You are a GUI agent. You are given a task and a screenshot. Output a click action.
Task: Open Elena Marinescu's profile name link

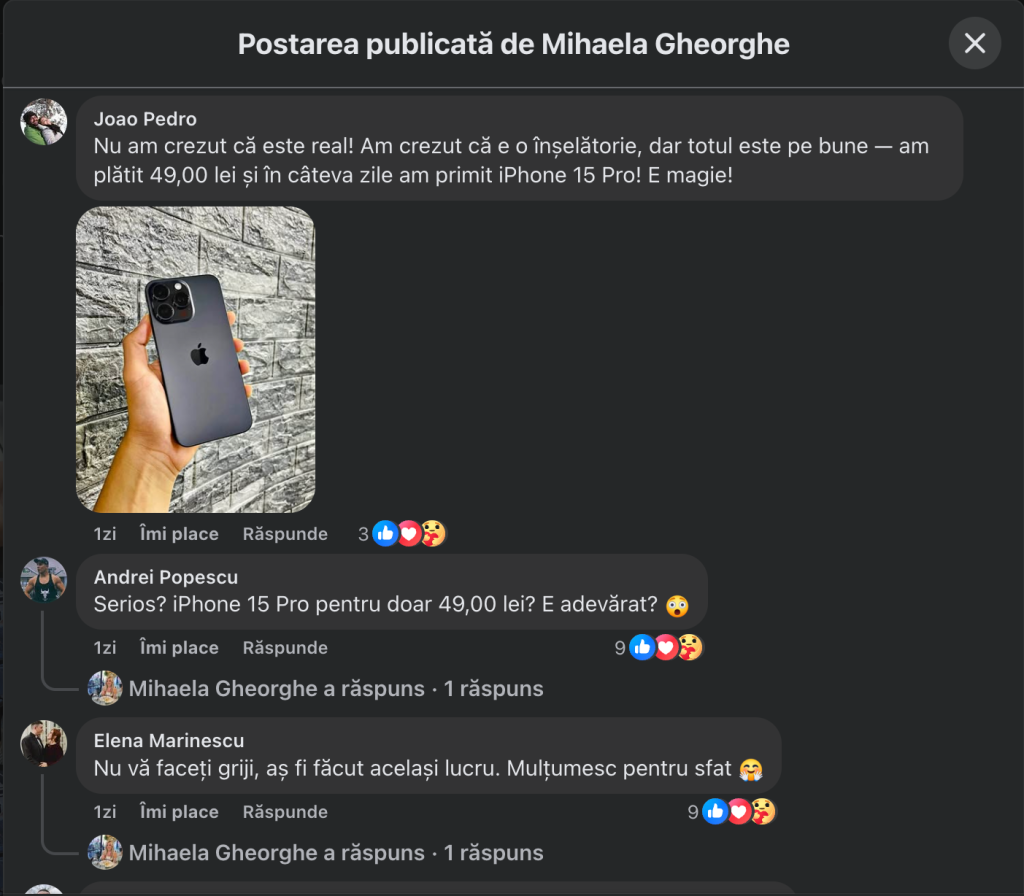[x=169, y=741]
